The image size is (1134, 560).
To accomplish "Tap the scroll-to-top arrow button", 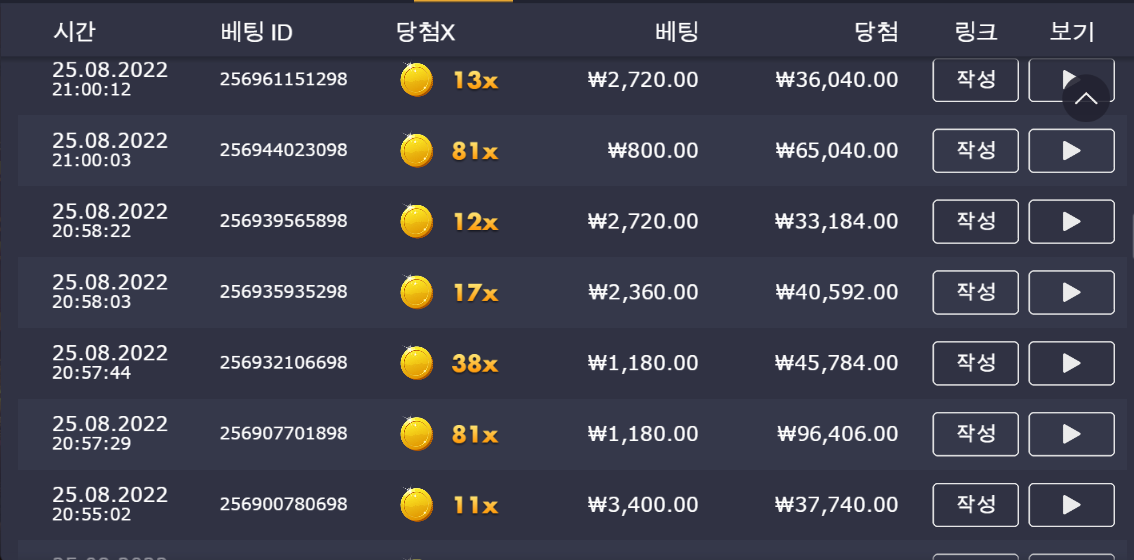I will [x=1086, y=98].
